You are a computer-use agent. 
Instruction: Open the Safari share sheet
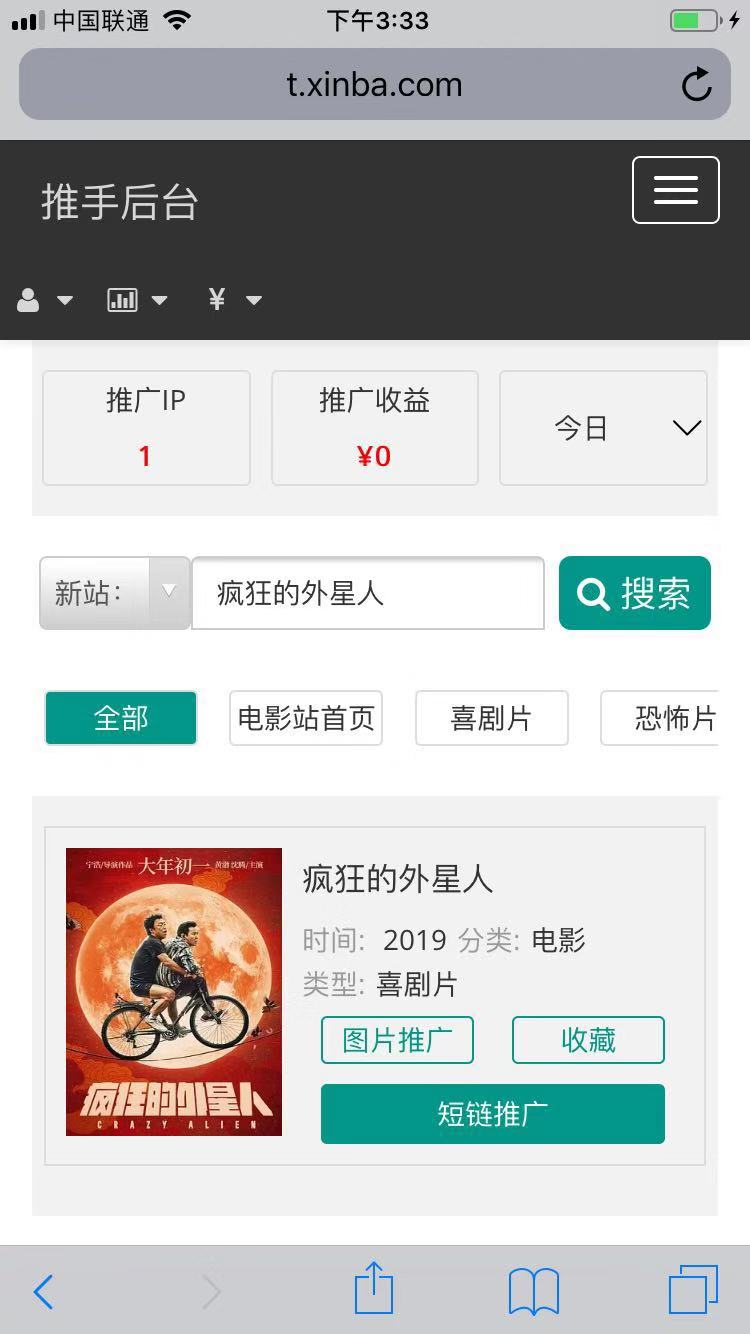[374, 1289]
